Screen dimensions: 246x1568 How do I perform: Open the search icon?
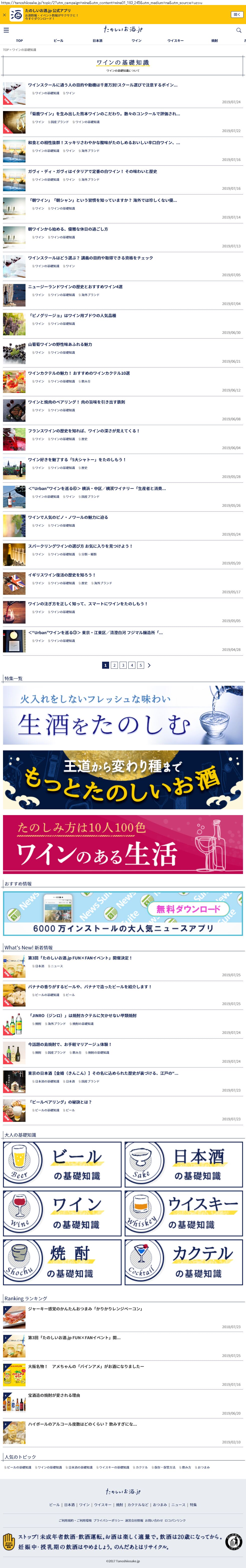pos(239,30)
